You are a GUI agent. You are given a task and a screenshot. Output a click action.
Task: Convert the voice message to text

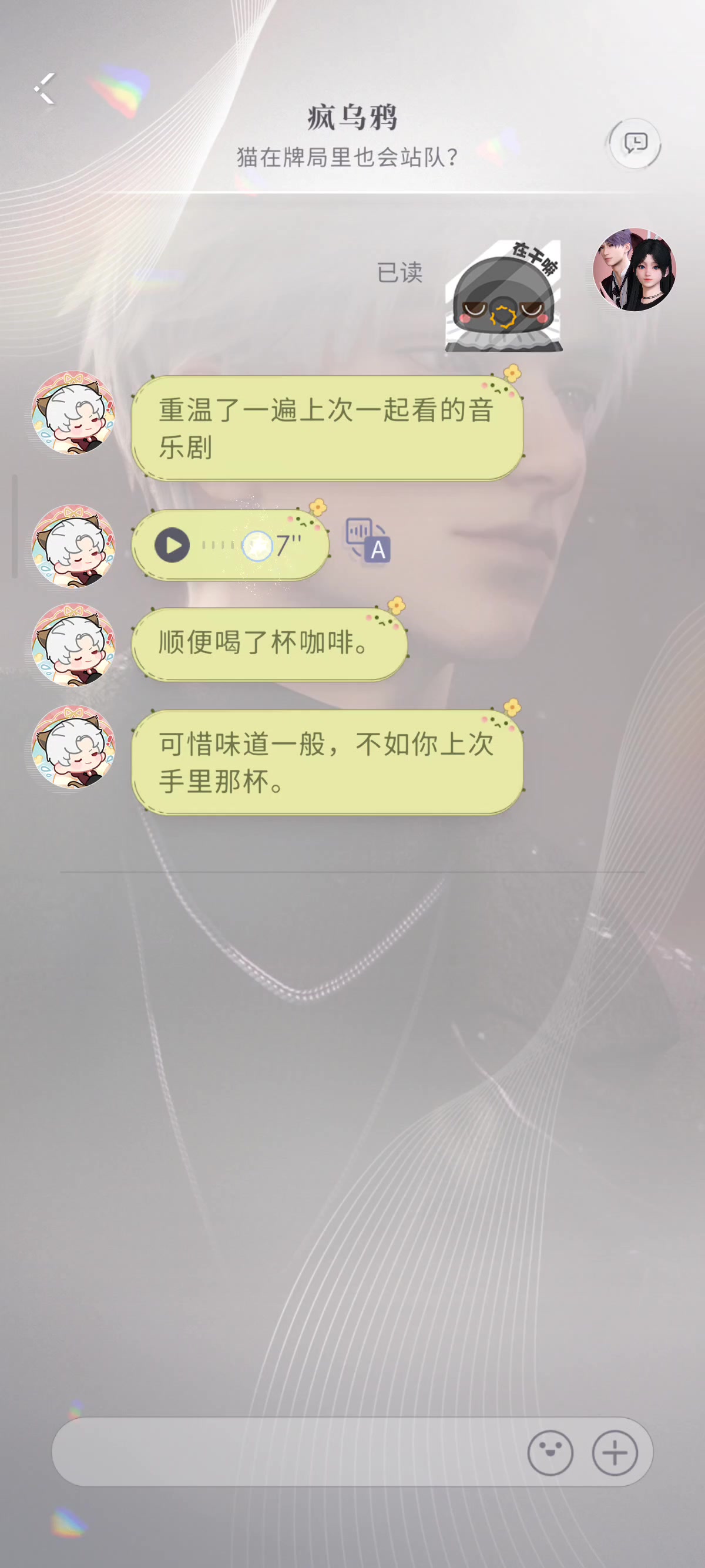(368, 540)
